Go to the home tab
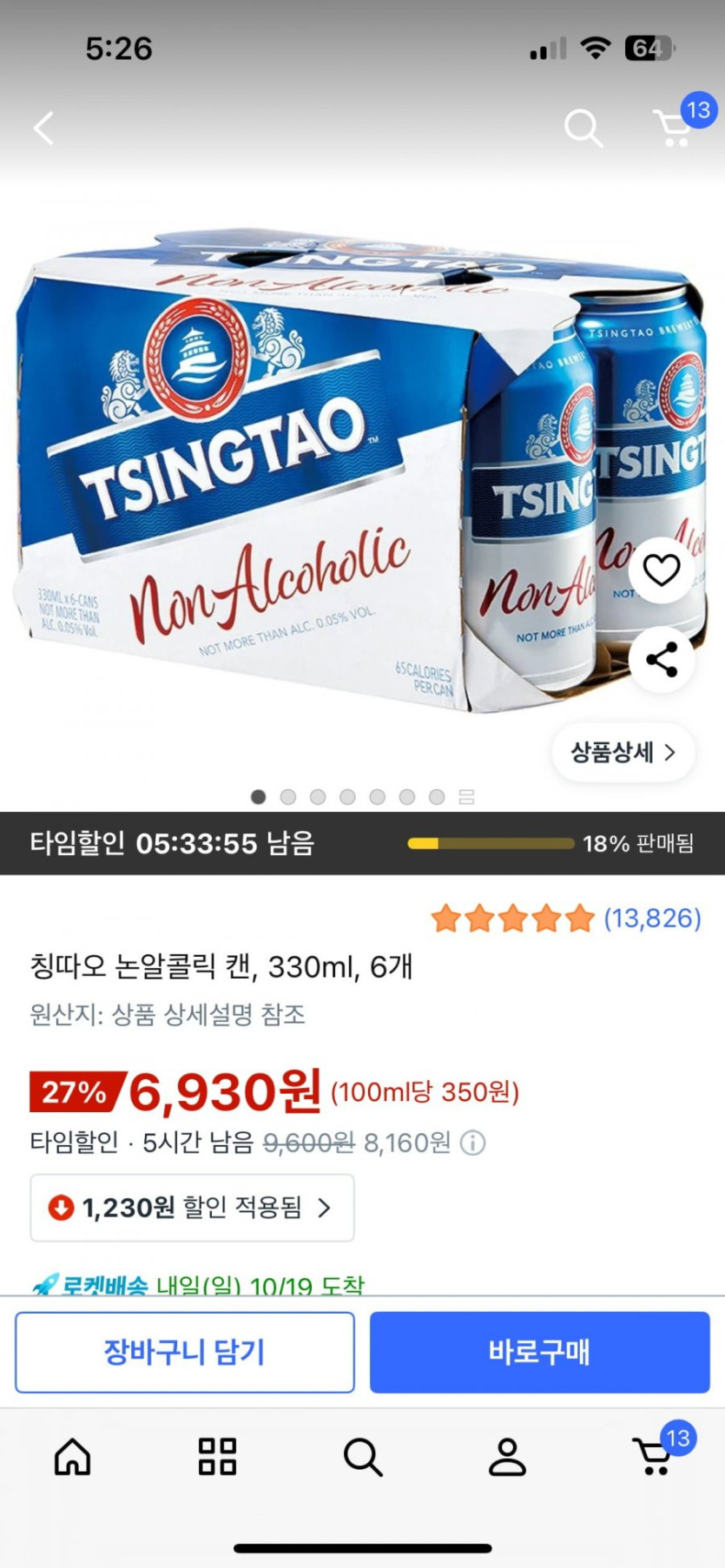 tap(73, 1457)
